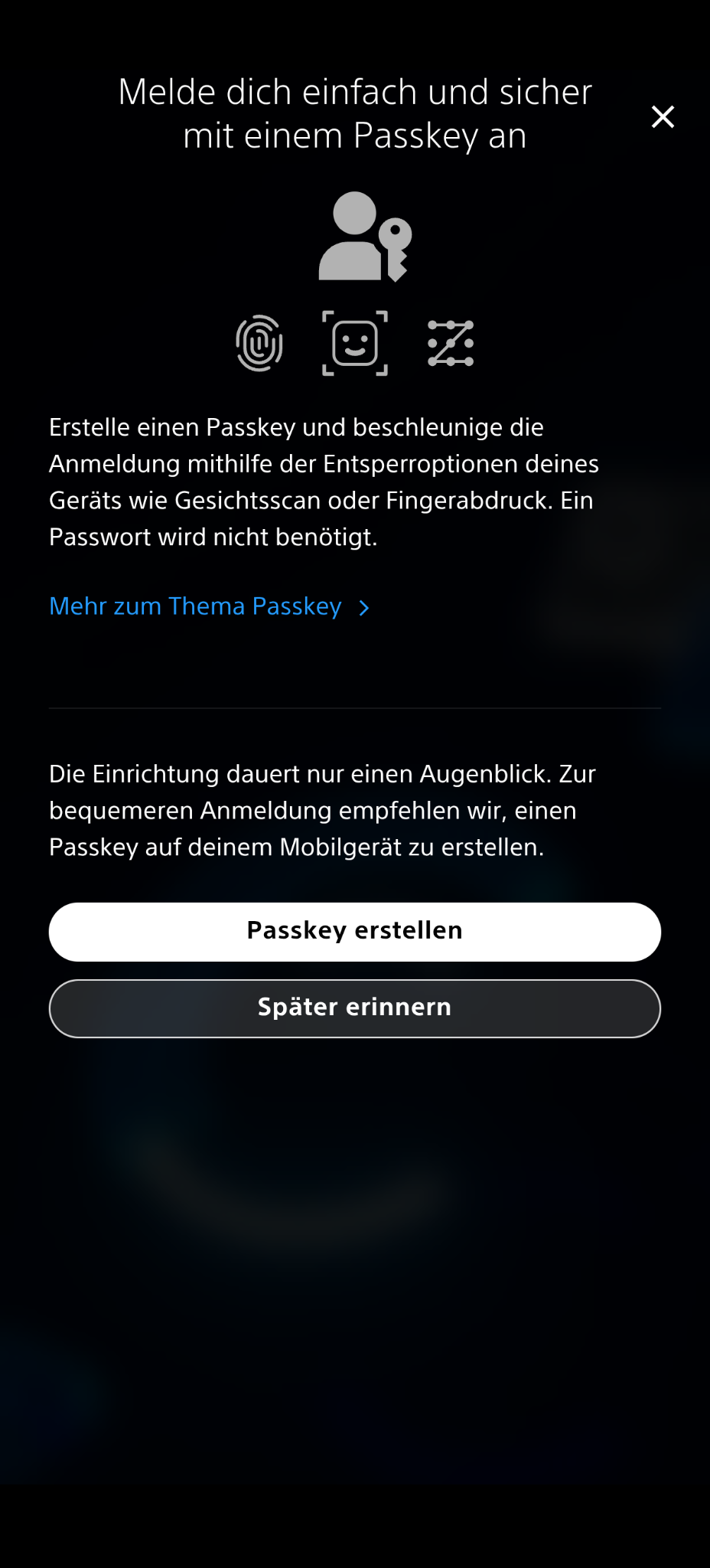Screen dimensions: 710x1568
Task: Tap the 'Passkey erstellen' button
Action: click(x=355, y=931)
